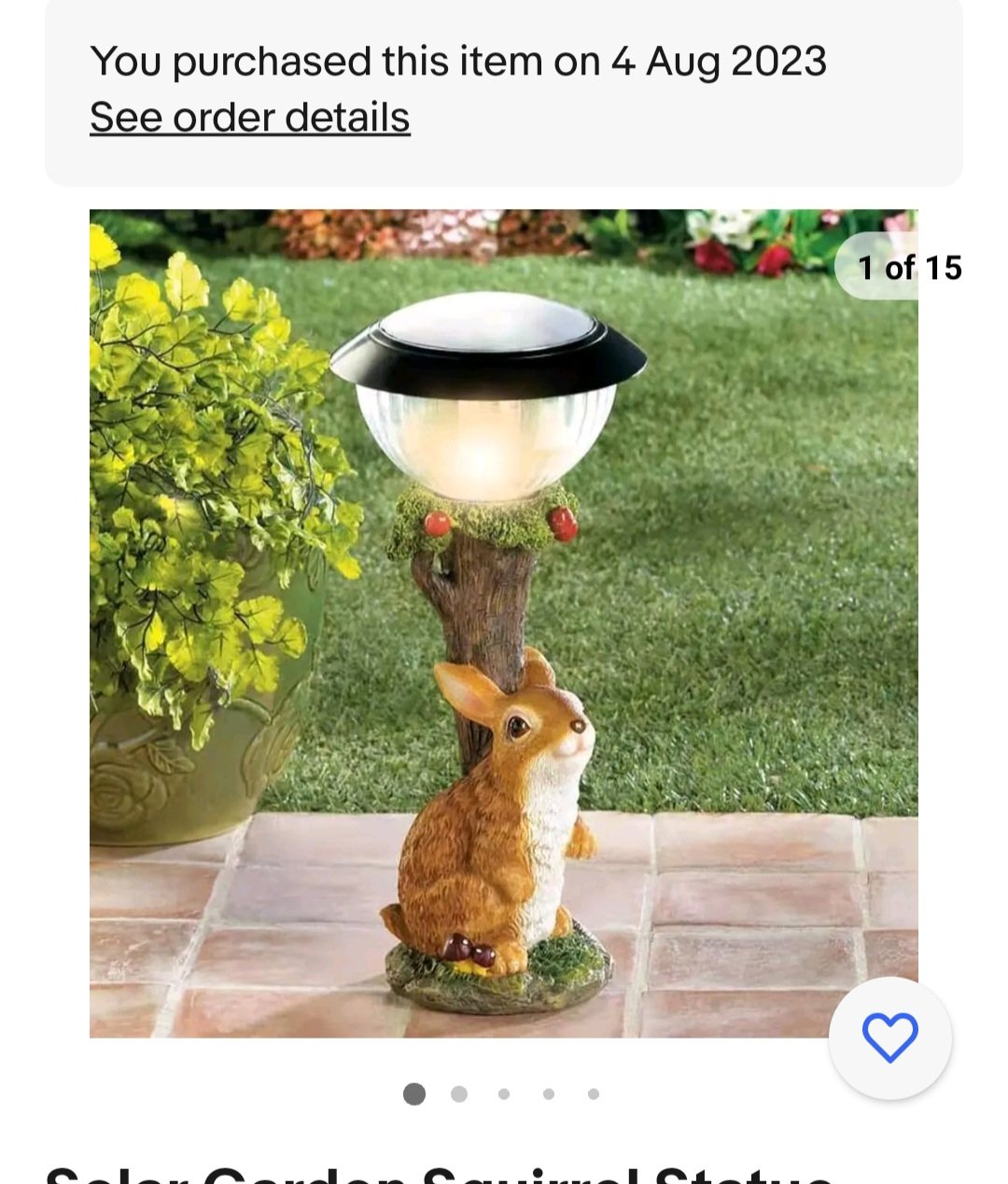The width and height of the screenshot is (1008, 1184).
Task: Add item to watchlist with heart icon
Action: [889, 1038]
